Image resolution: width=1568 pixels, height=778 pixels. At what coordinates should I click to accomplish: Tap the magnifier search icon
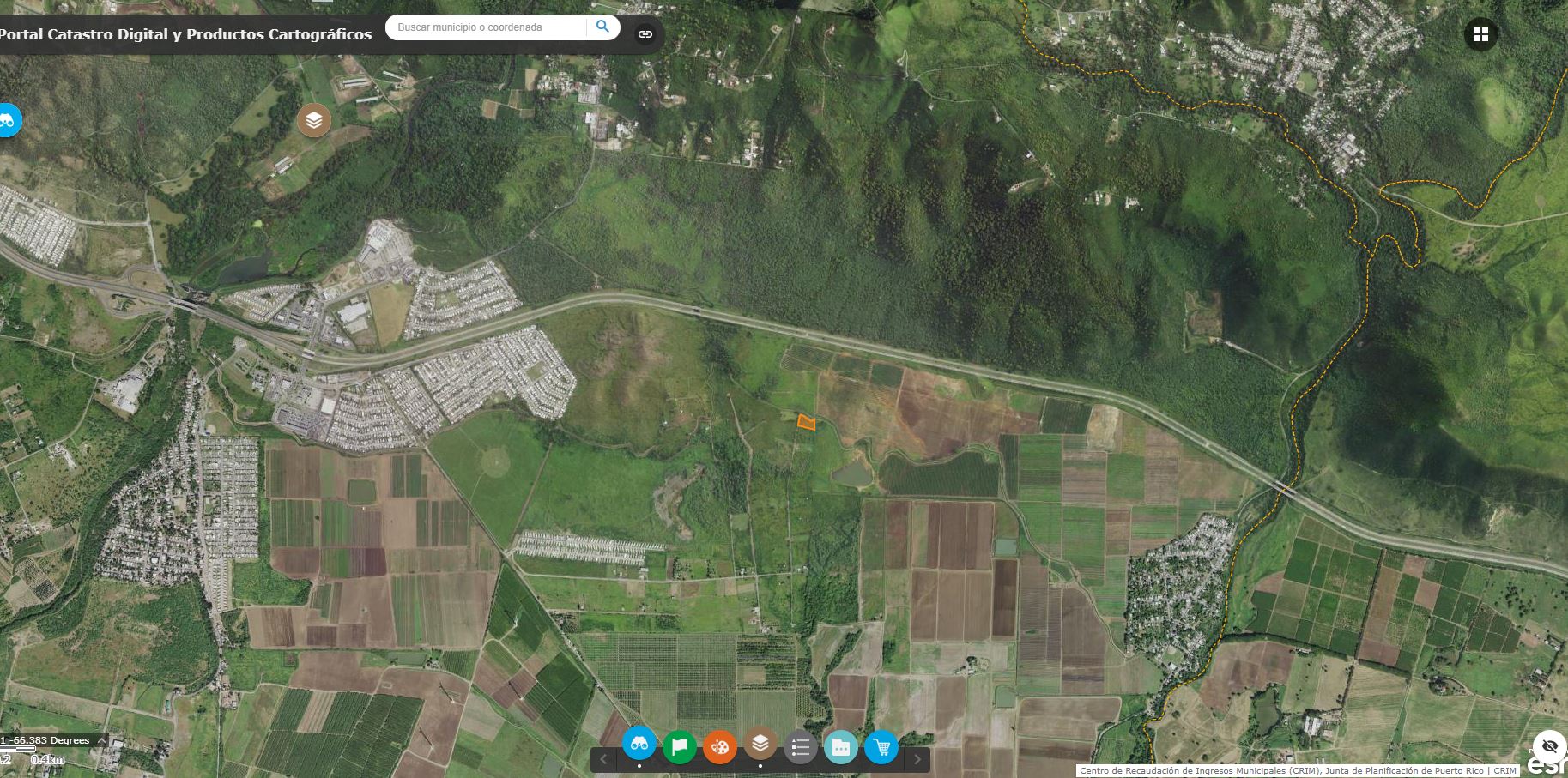point(602,27)
